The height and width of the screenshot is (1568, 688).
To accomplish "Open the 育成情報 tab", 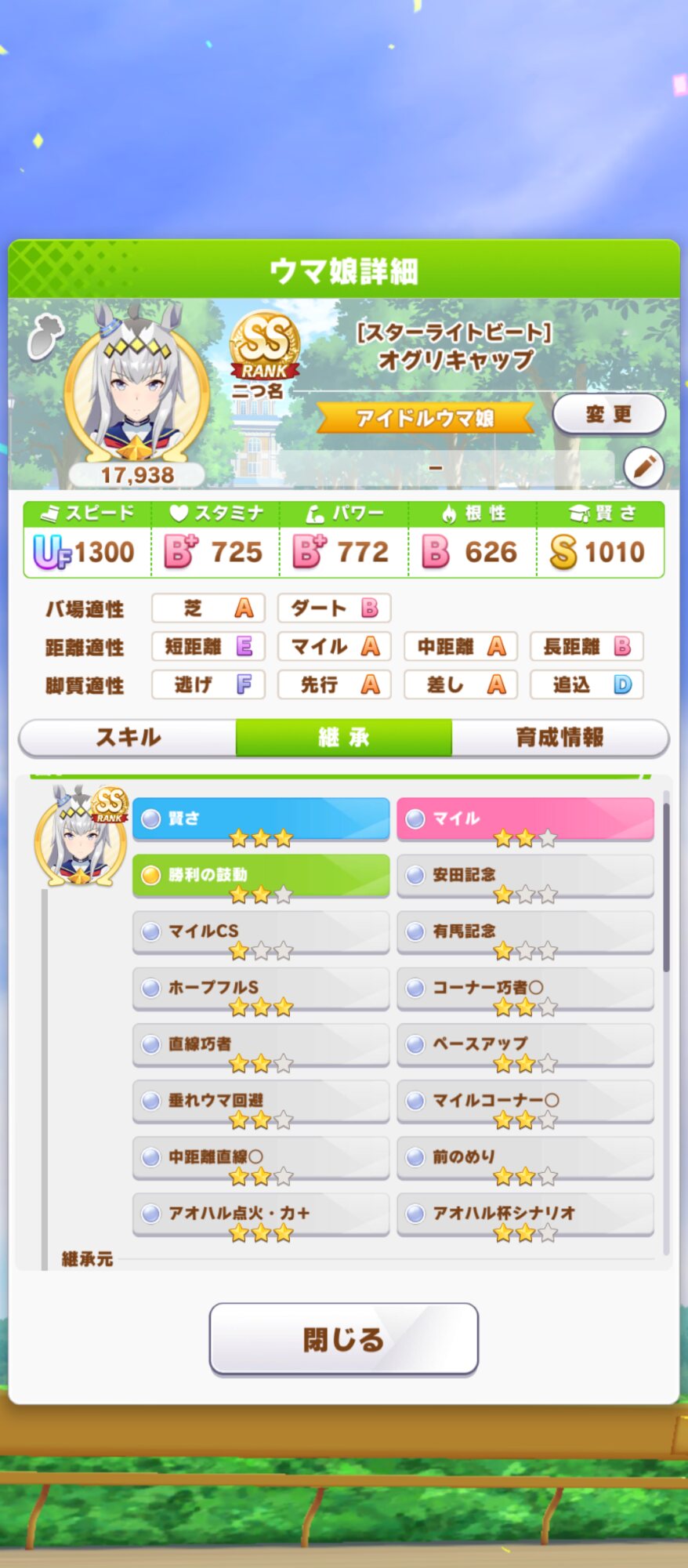I will [x=560, y=738].
